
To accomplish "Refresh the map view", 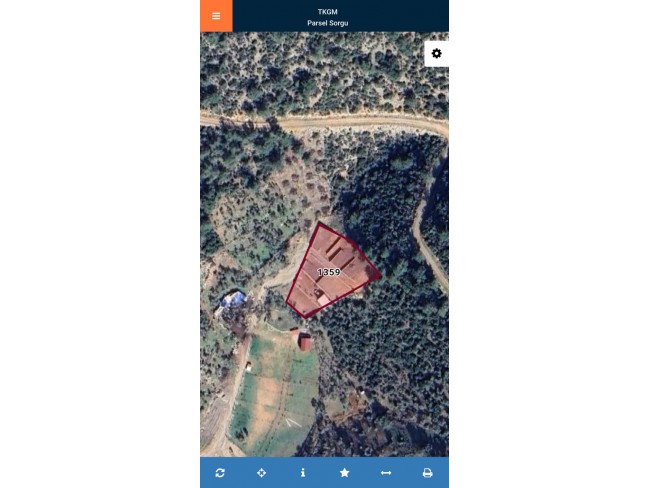I will 220,472.
